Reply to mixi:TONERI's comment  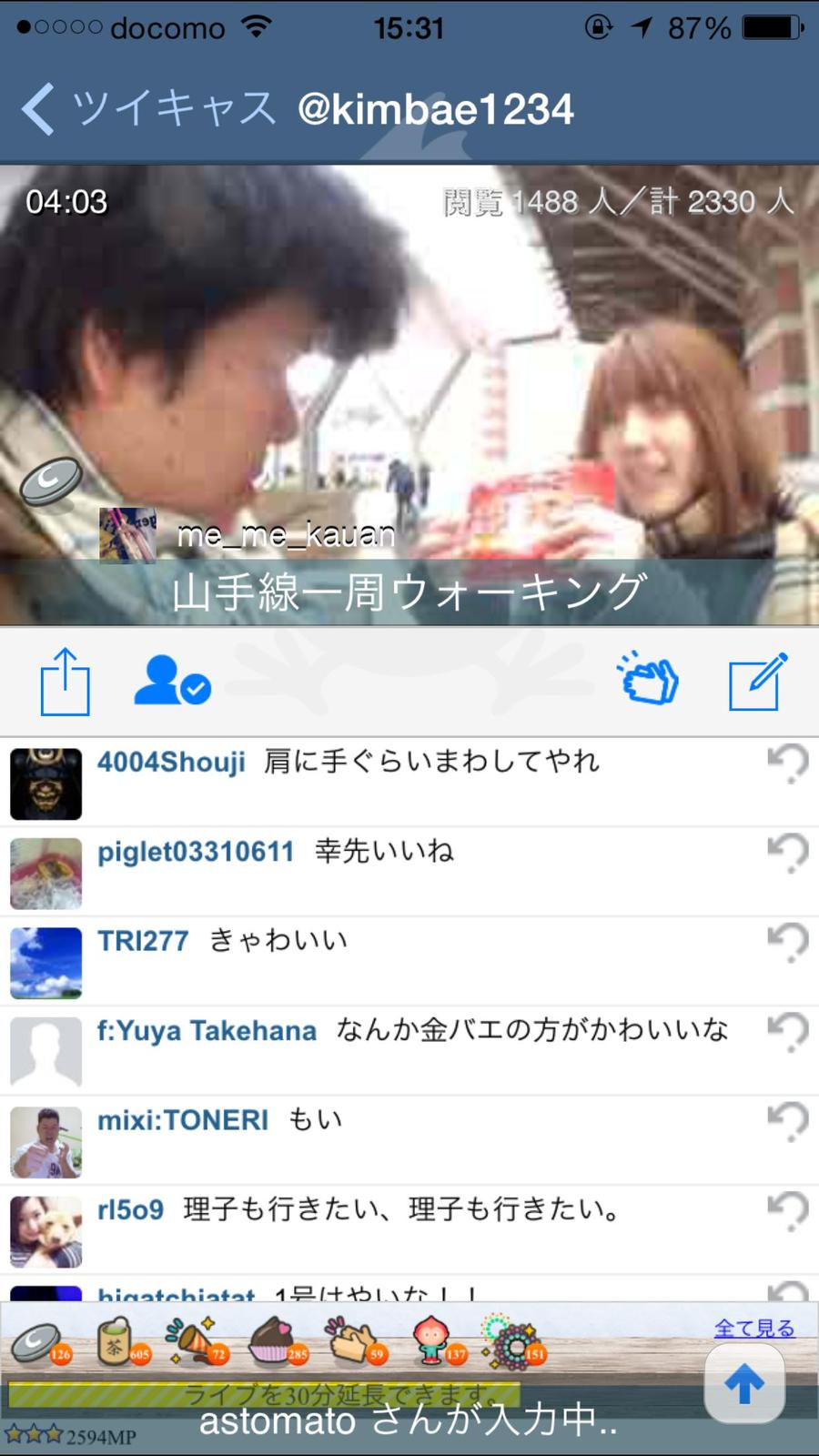787,1121
